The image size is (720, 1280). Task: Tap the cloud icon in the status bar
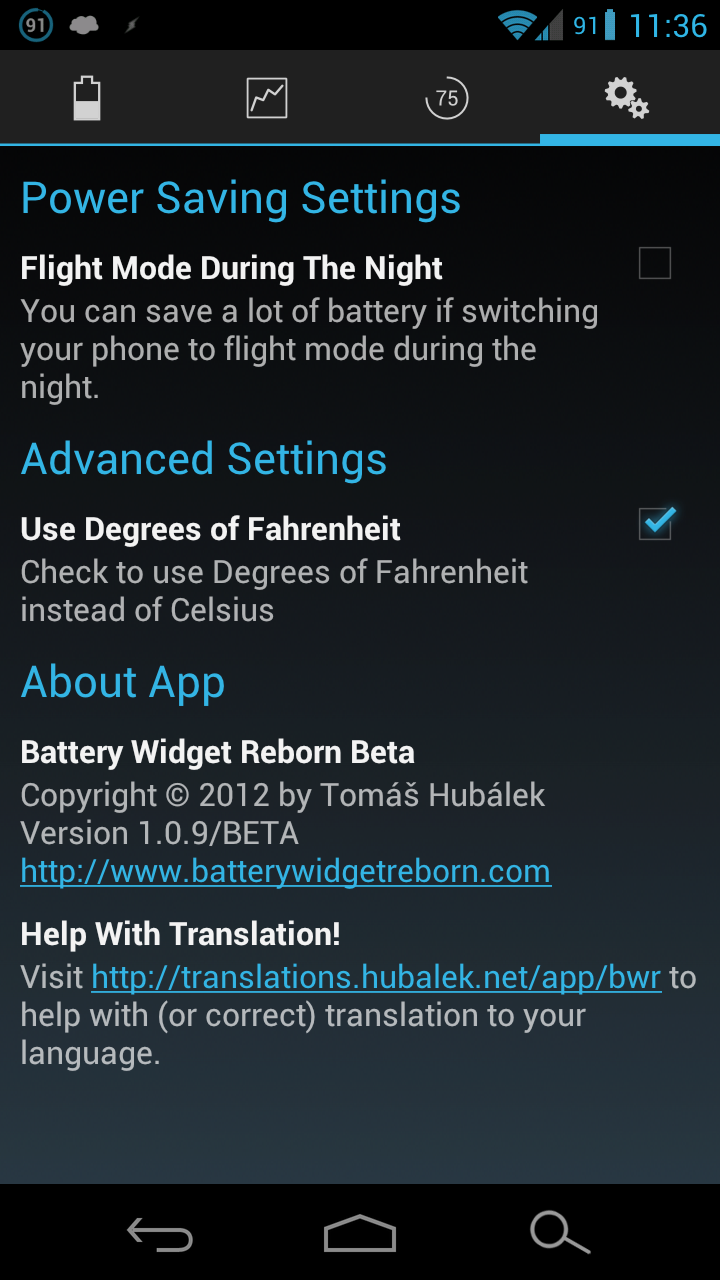coord(82,24)
